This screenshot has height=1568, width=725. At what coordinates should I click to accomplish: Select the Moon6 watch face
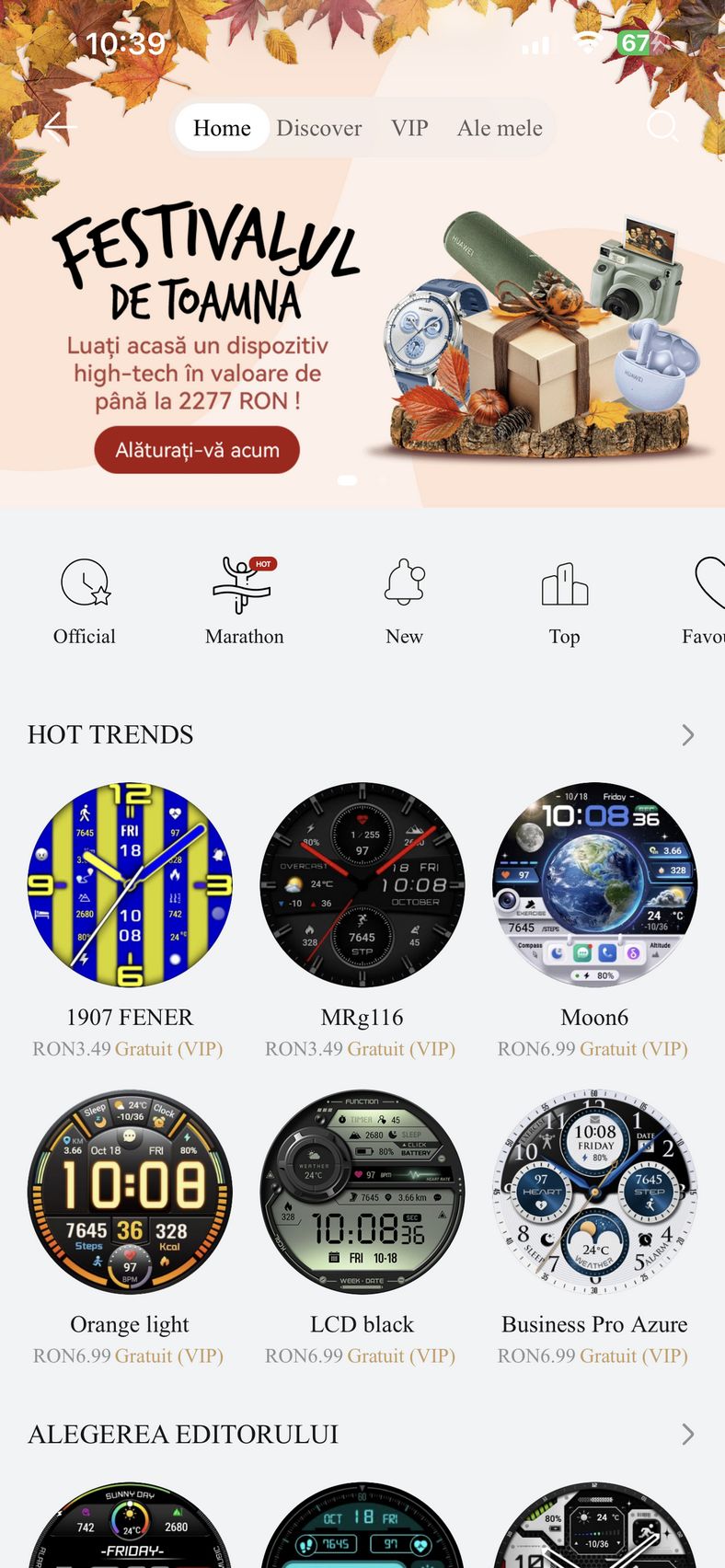click(594, 884)
